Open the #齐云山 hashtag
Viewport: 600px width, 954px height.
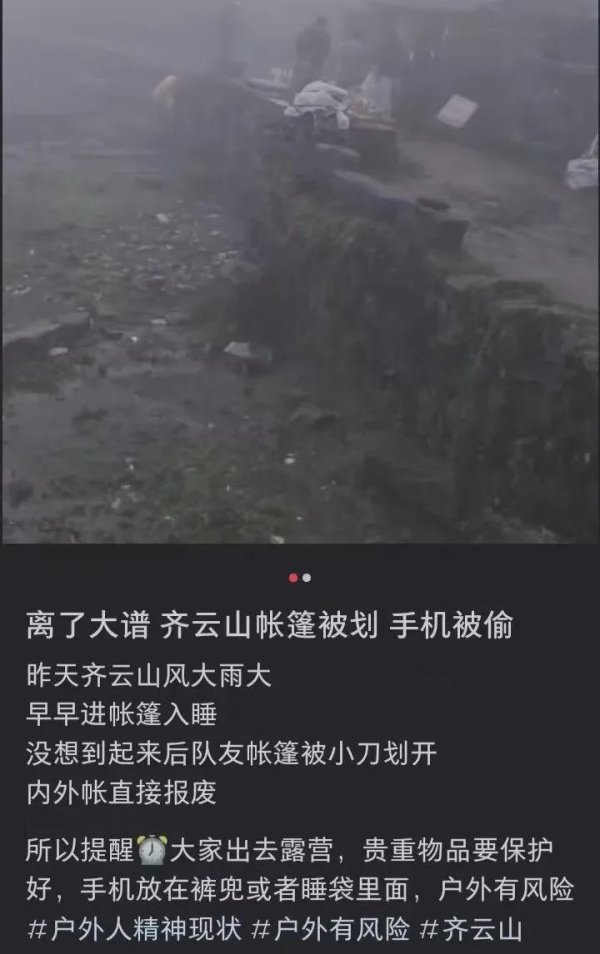471,929
